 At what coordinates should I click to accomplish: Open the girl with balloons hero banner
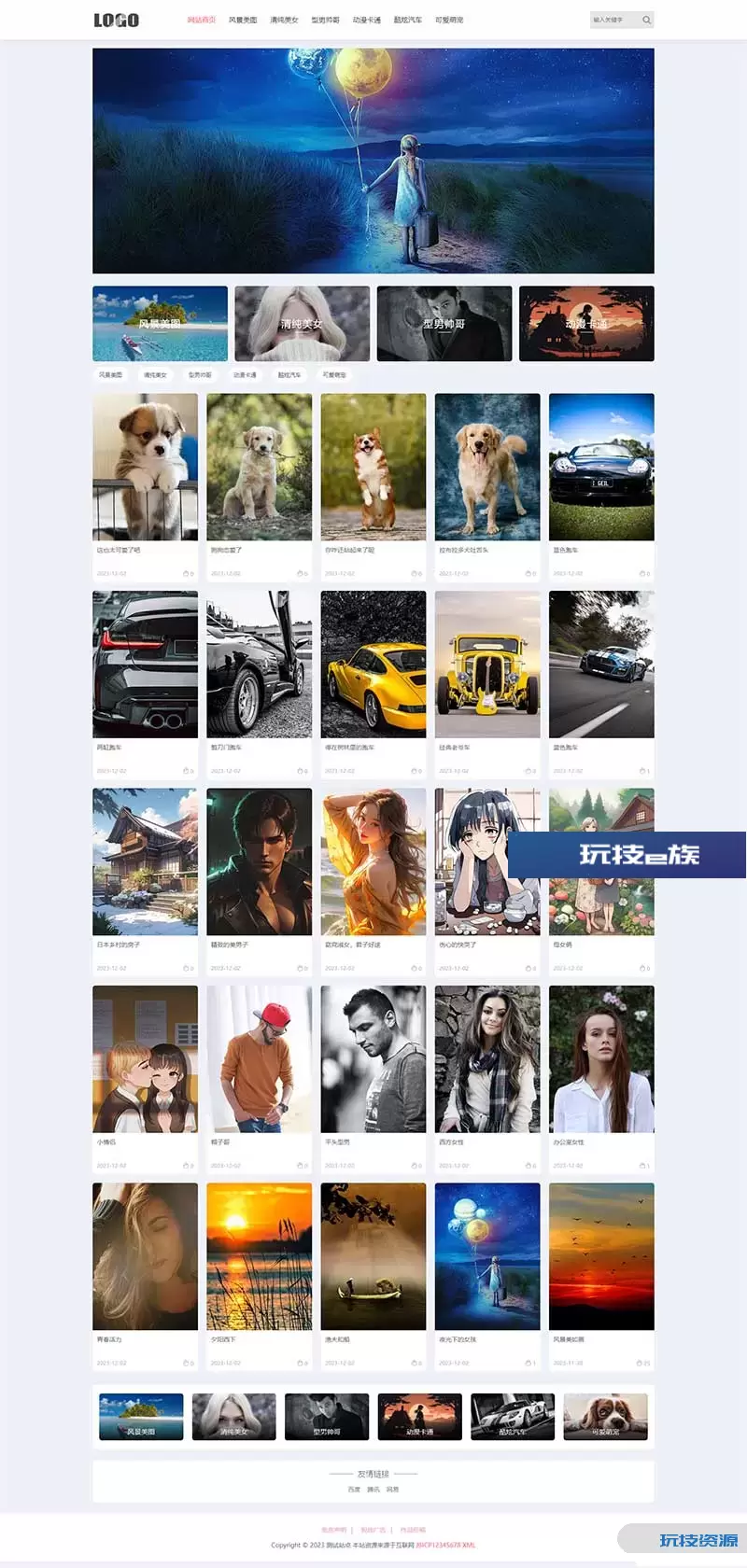[373, 161]
